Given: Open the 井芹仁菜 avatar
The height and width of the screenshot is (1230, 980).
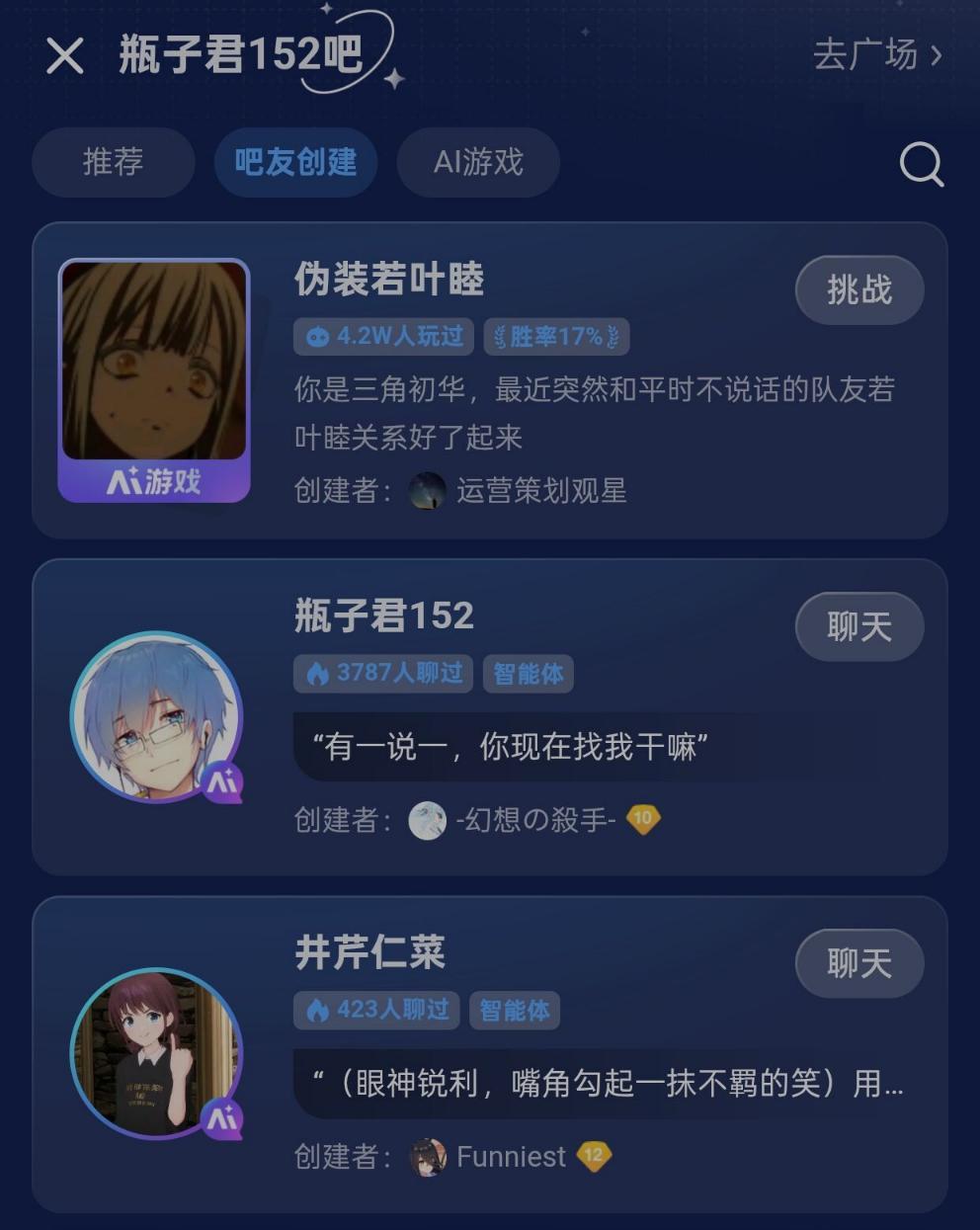Looking at the screenshot, I should click(x=156, y=1053).
